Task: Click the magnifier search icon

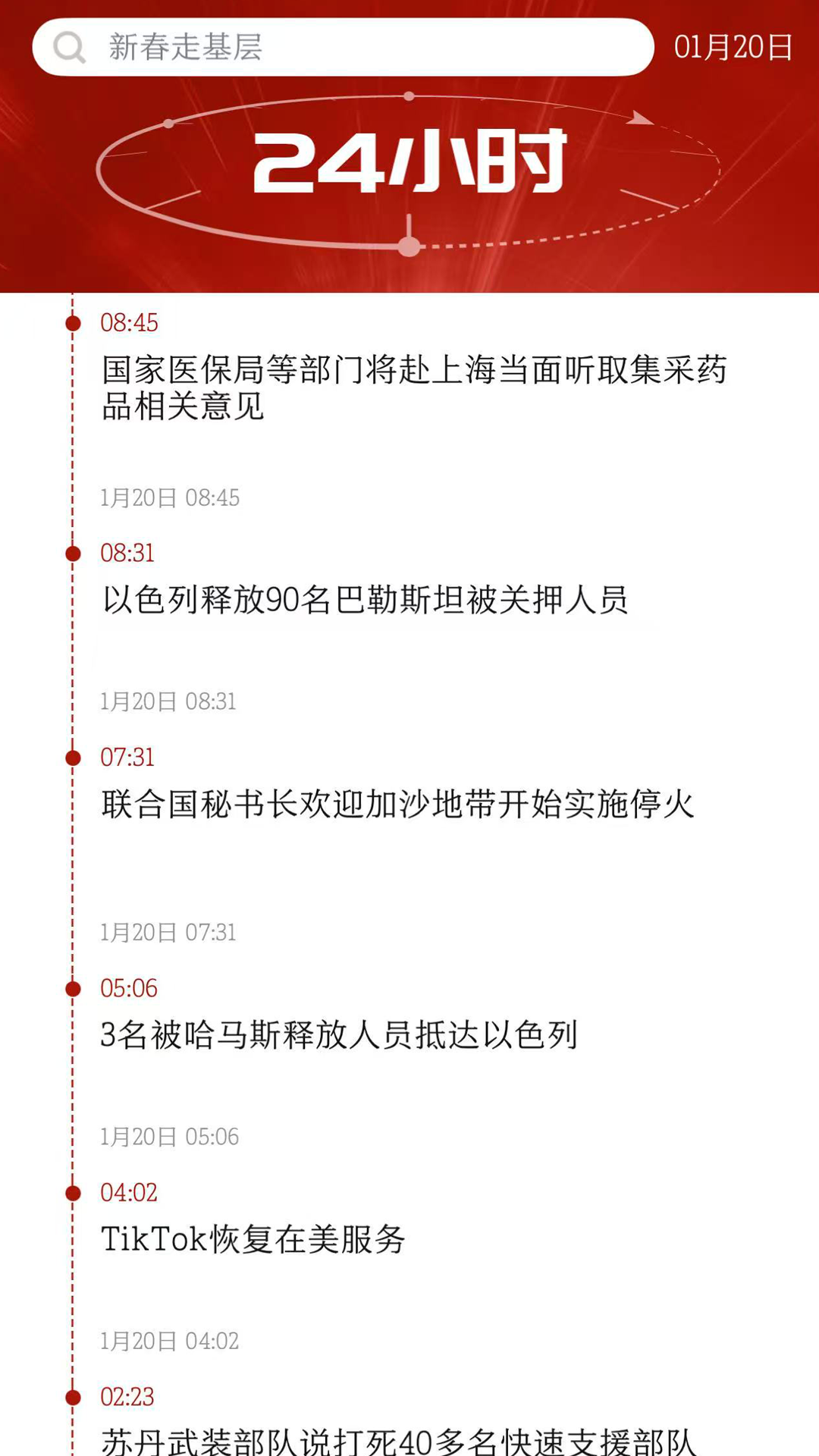Action: pos(68,48)
